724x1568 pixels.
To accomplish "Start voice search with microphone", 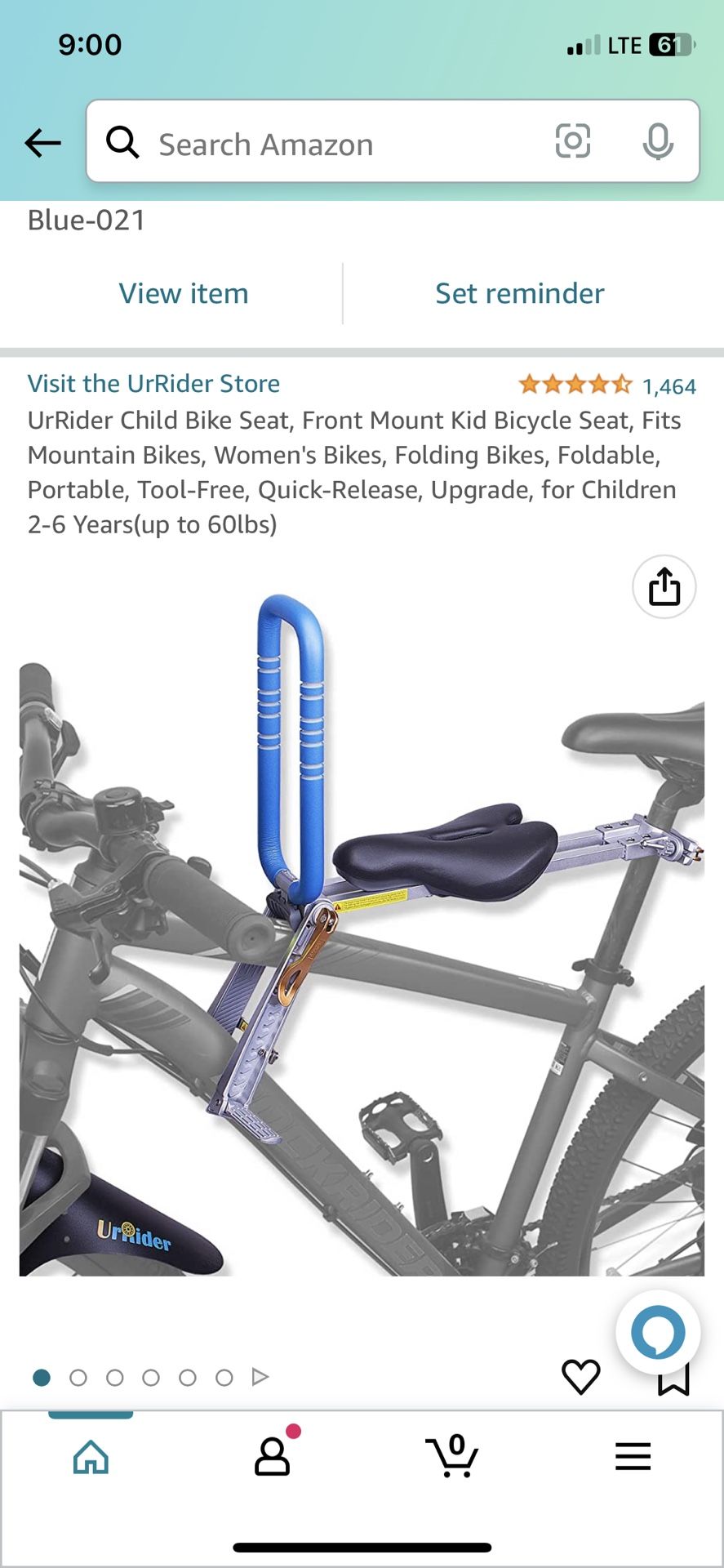I will (x=657, y=142).
